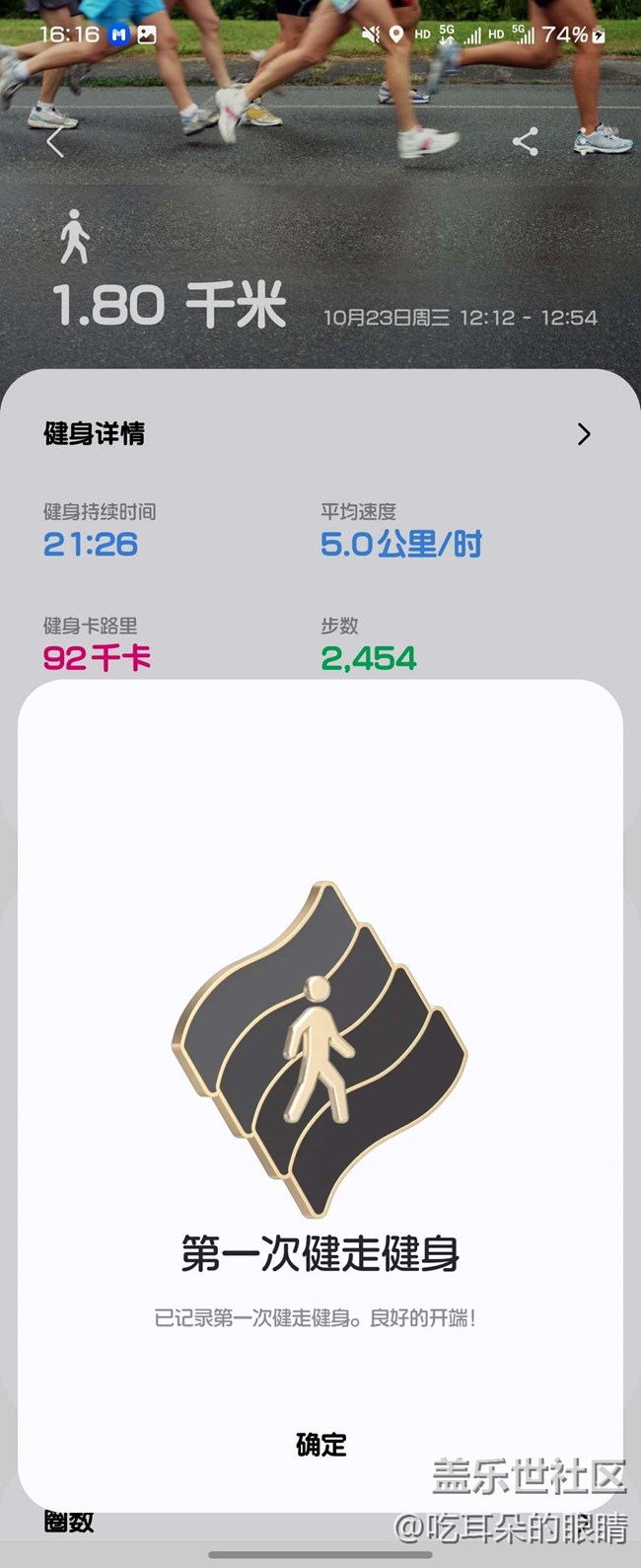This screenshot has width=641, height=1568.
Task: Open 健身详情 via the chevron arrow
Action: click(x=584, y=434)
